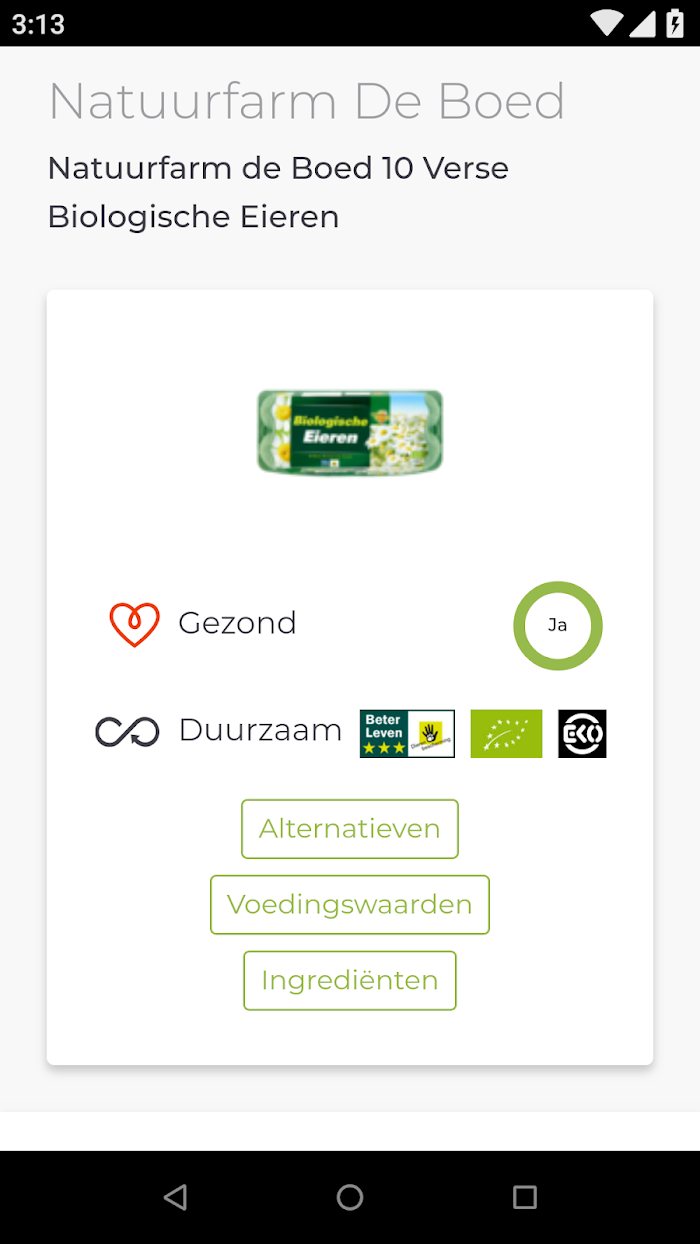Tap the system home button
700x1244 pixels.
point(350,1197)
